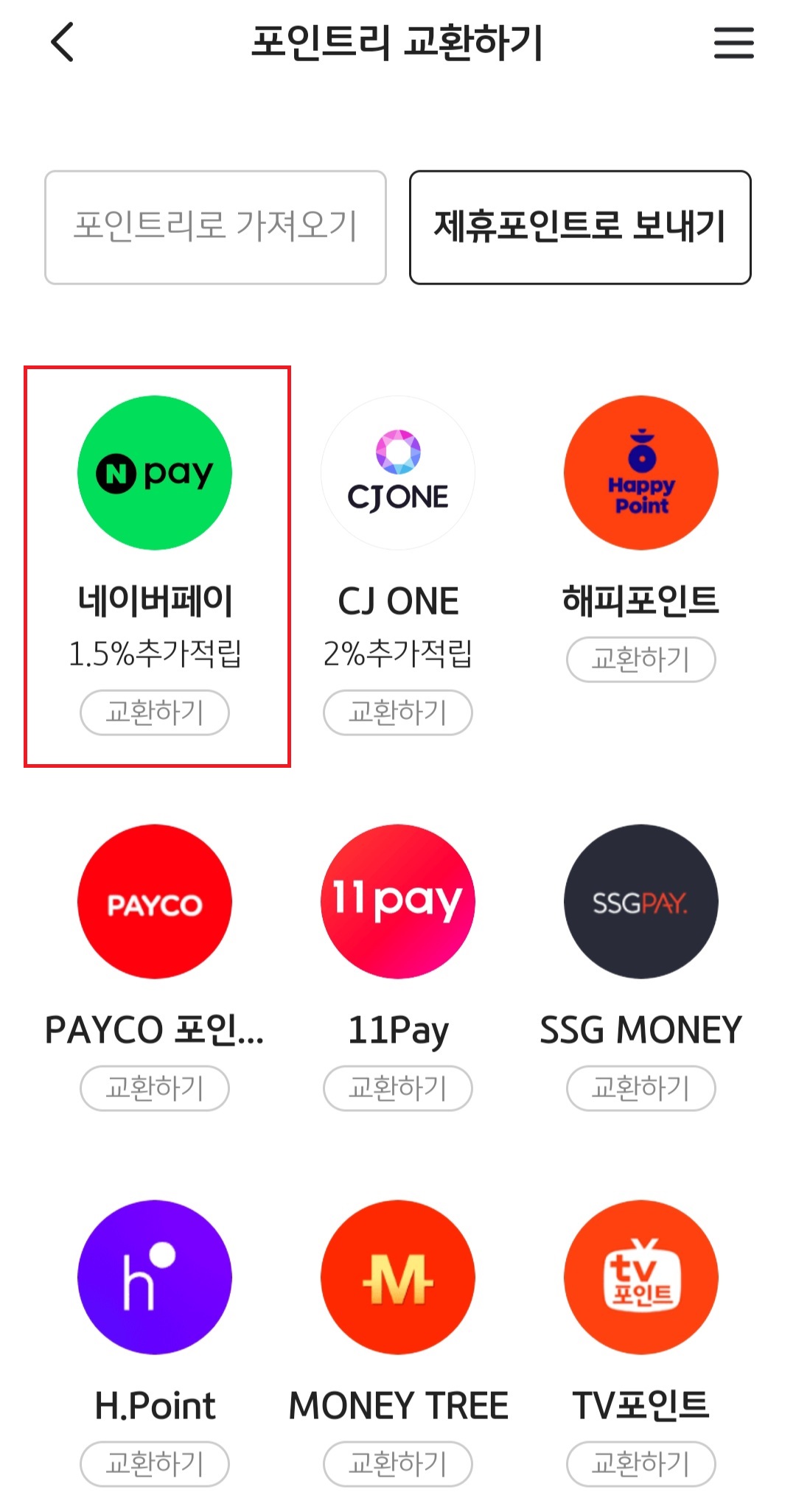Tap 교환하기 under TV포인트
This screenshot has height=1512, width=796.
(x=640, y=1463)
